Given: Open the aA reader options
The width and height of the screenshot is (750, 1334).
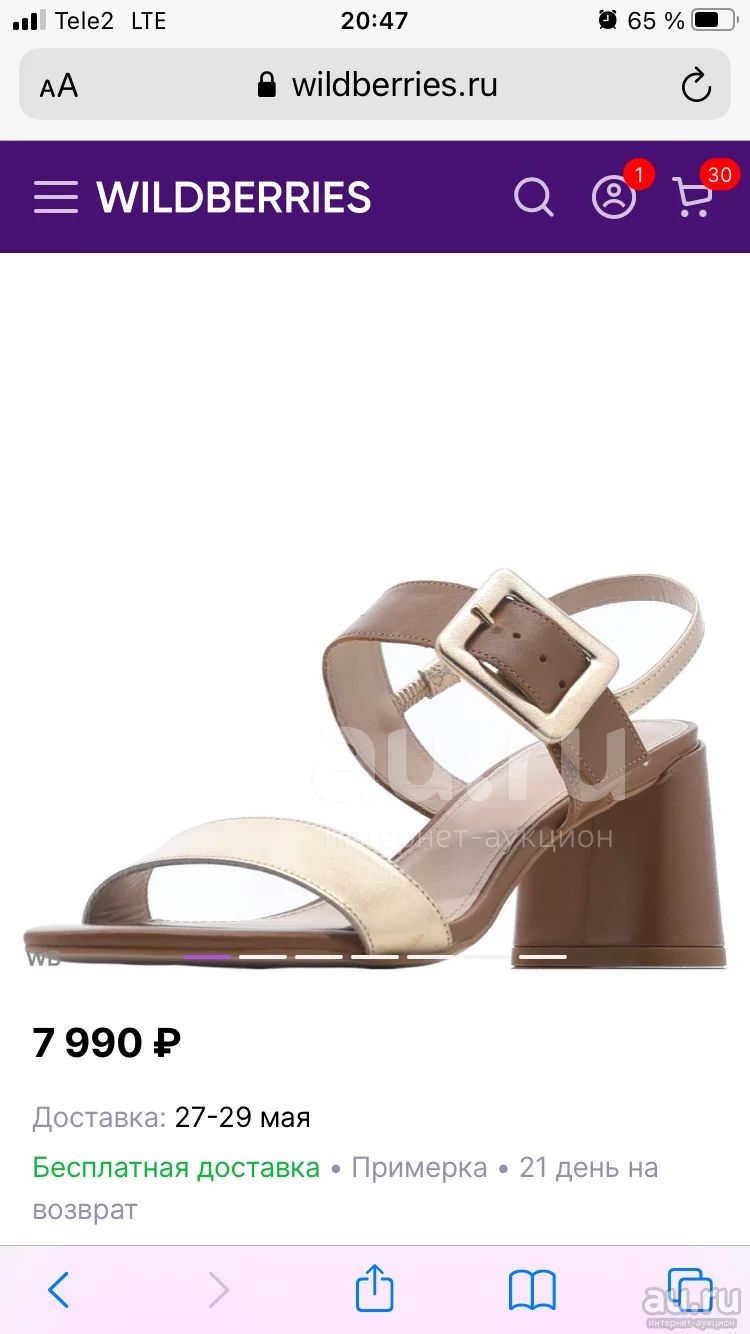Looking at the screenshot, I should tap(59, 86).
